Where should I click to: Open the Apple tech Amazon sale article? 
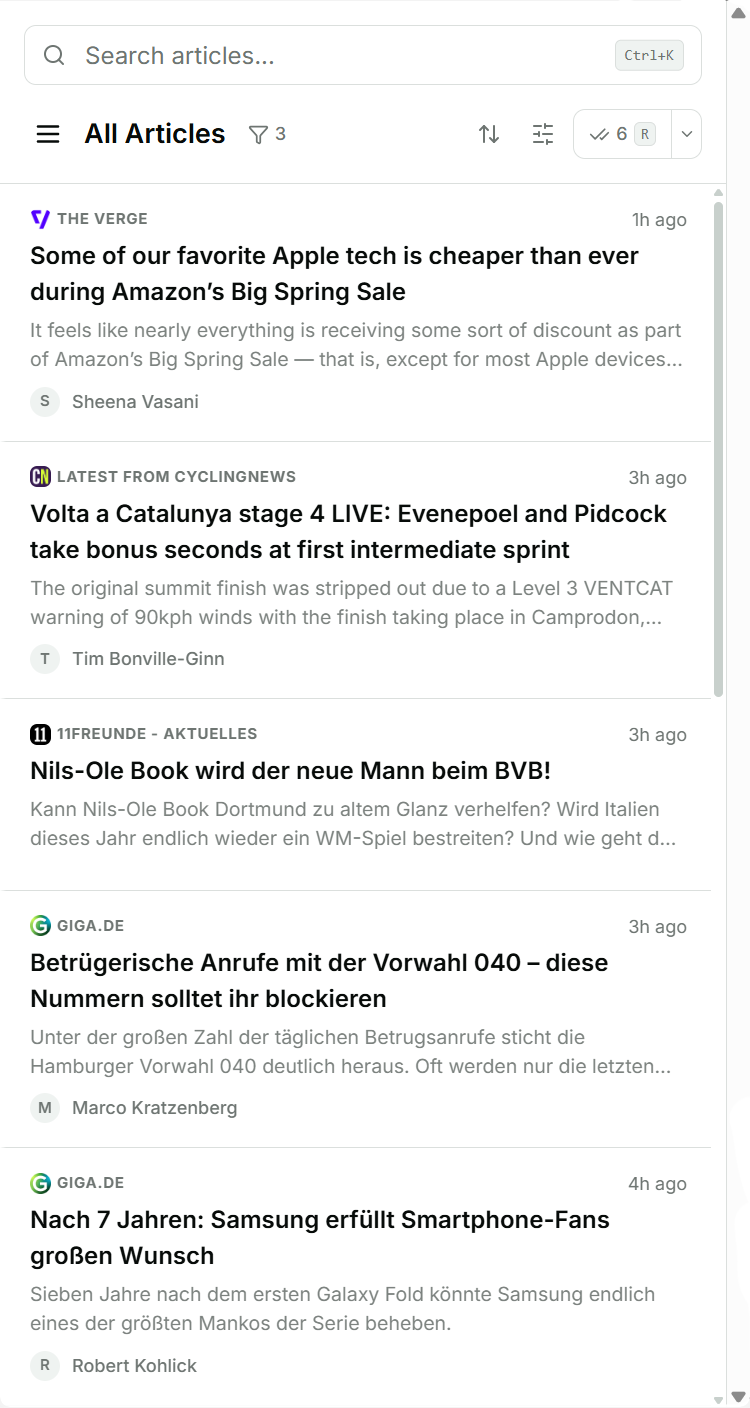point(333,273)
